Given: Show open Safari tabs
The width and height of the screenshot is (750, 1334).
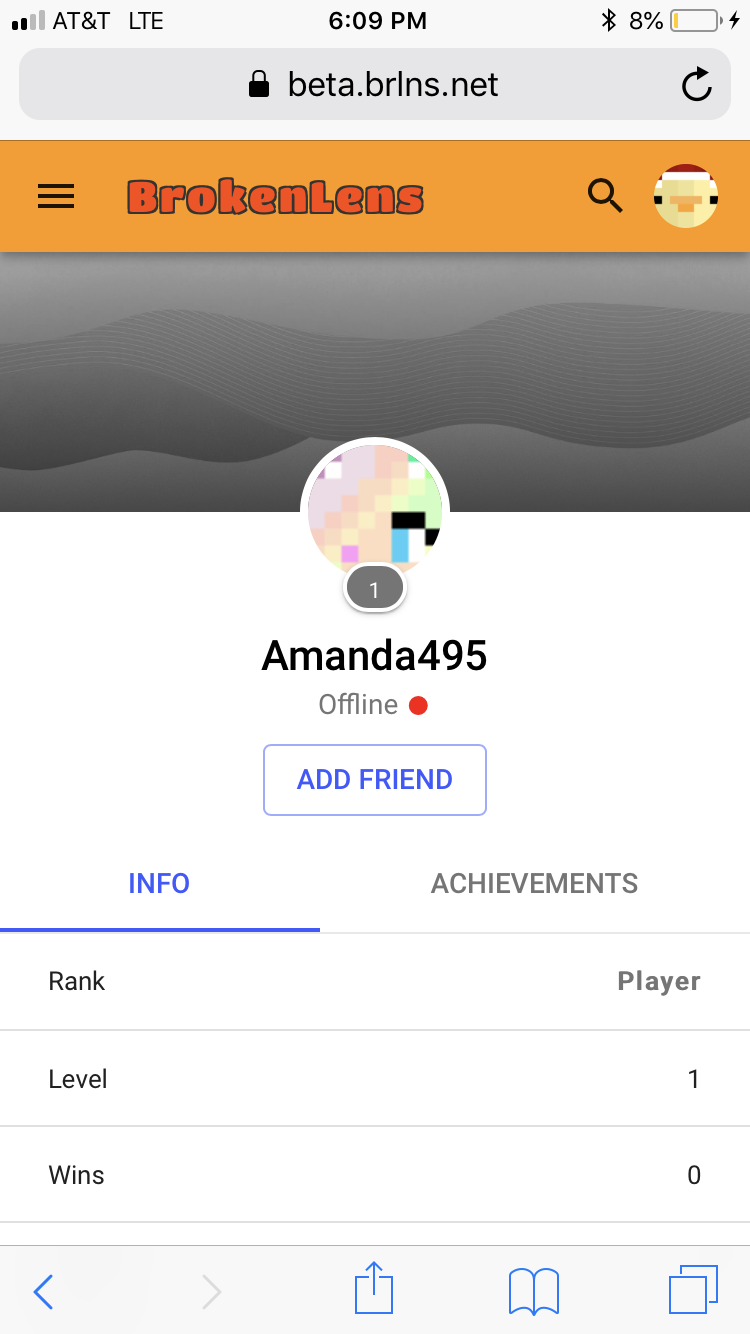Looking at the screenshot, I should click(693, 1290).
